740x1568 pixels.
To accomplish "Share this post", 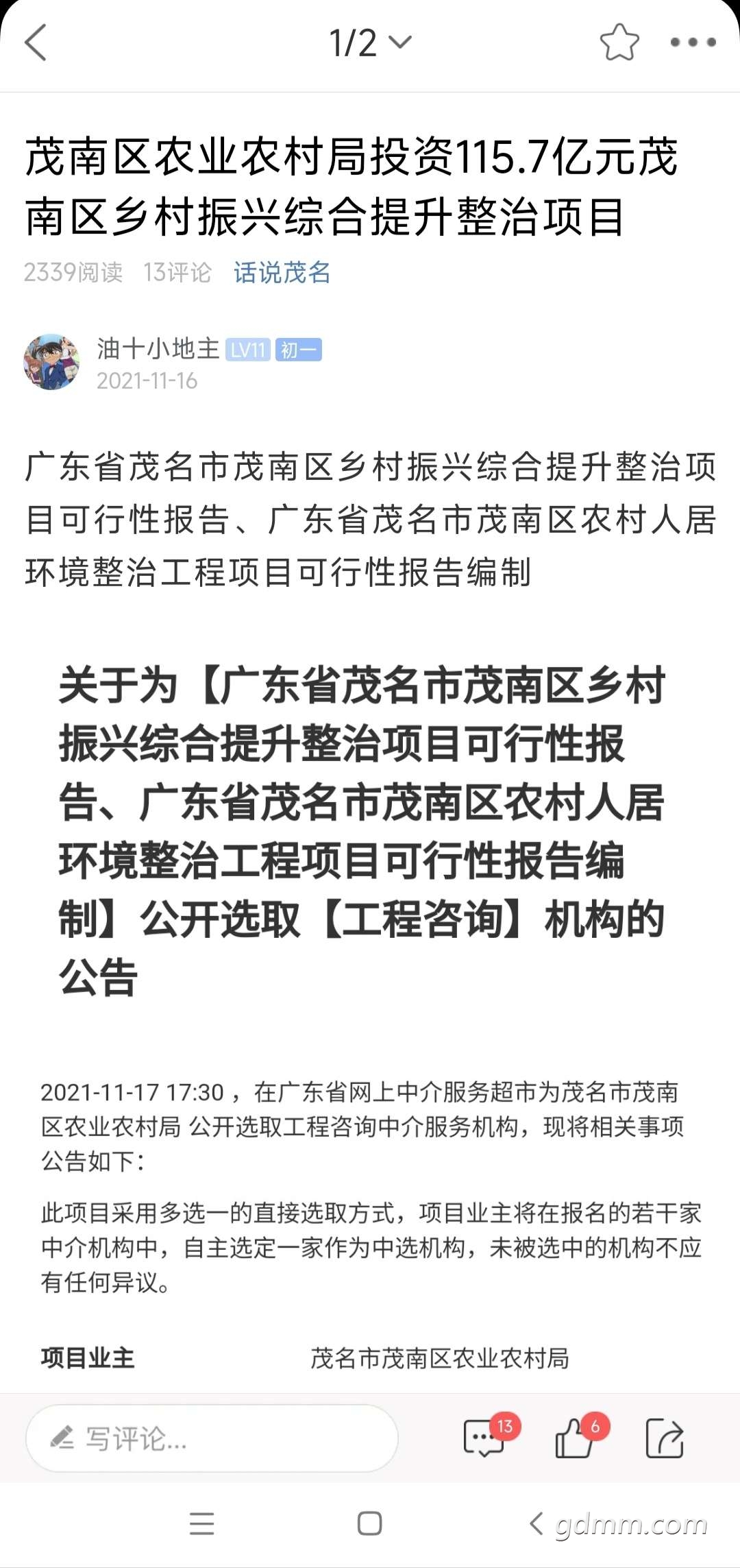I will tap(665, 1437).
